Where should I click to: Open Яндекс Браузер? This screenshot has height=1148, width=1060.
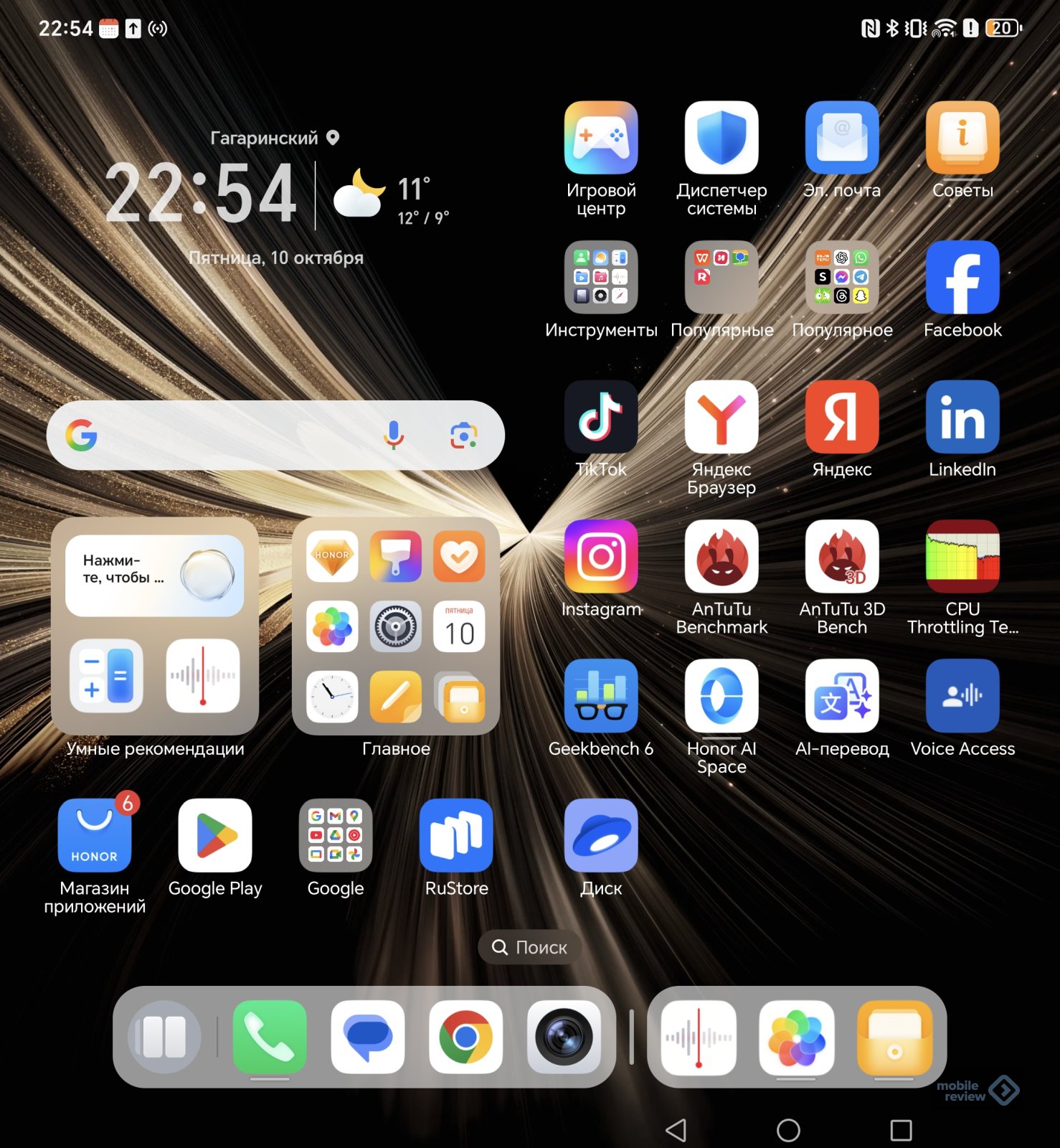click(x=721, y=417)
